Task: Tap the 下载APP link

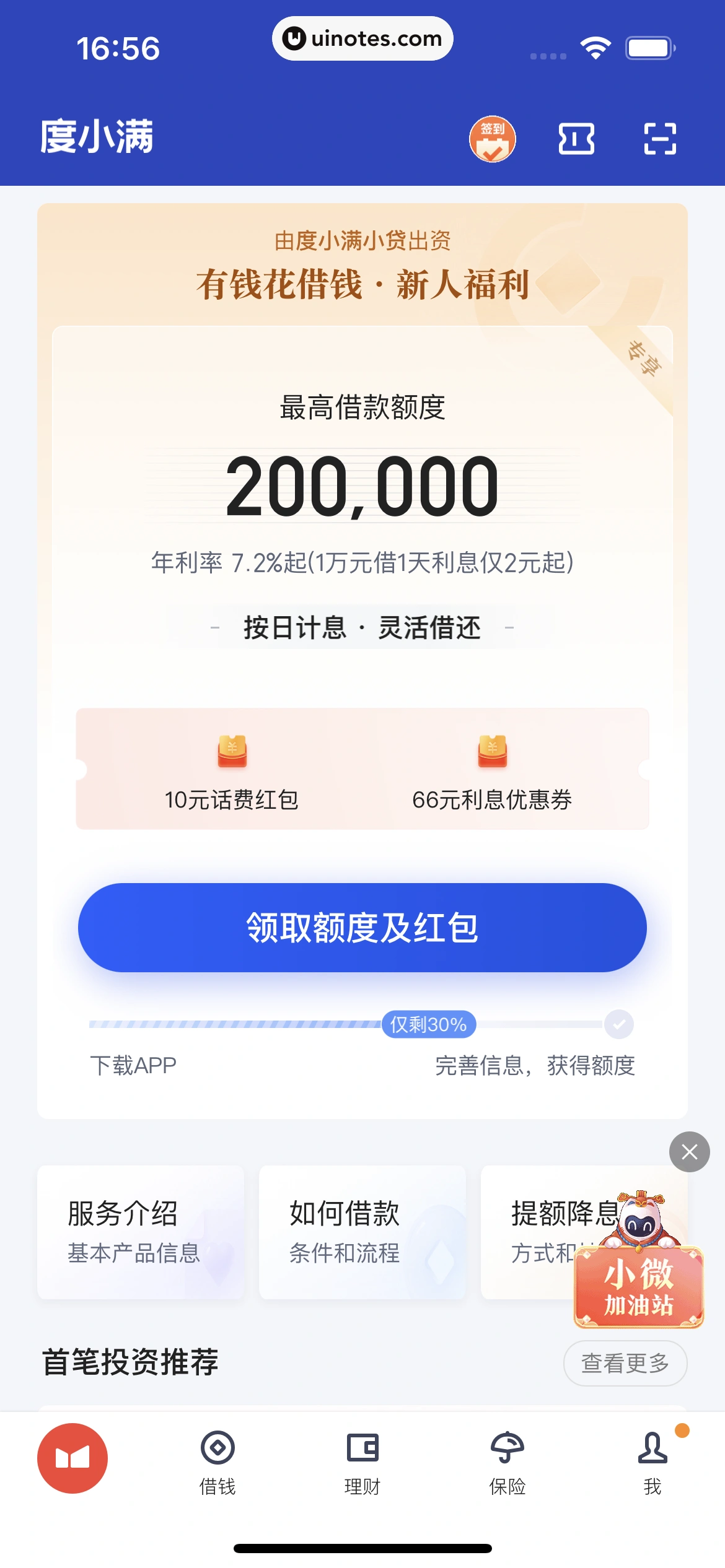Action: [133, 1066]
